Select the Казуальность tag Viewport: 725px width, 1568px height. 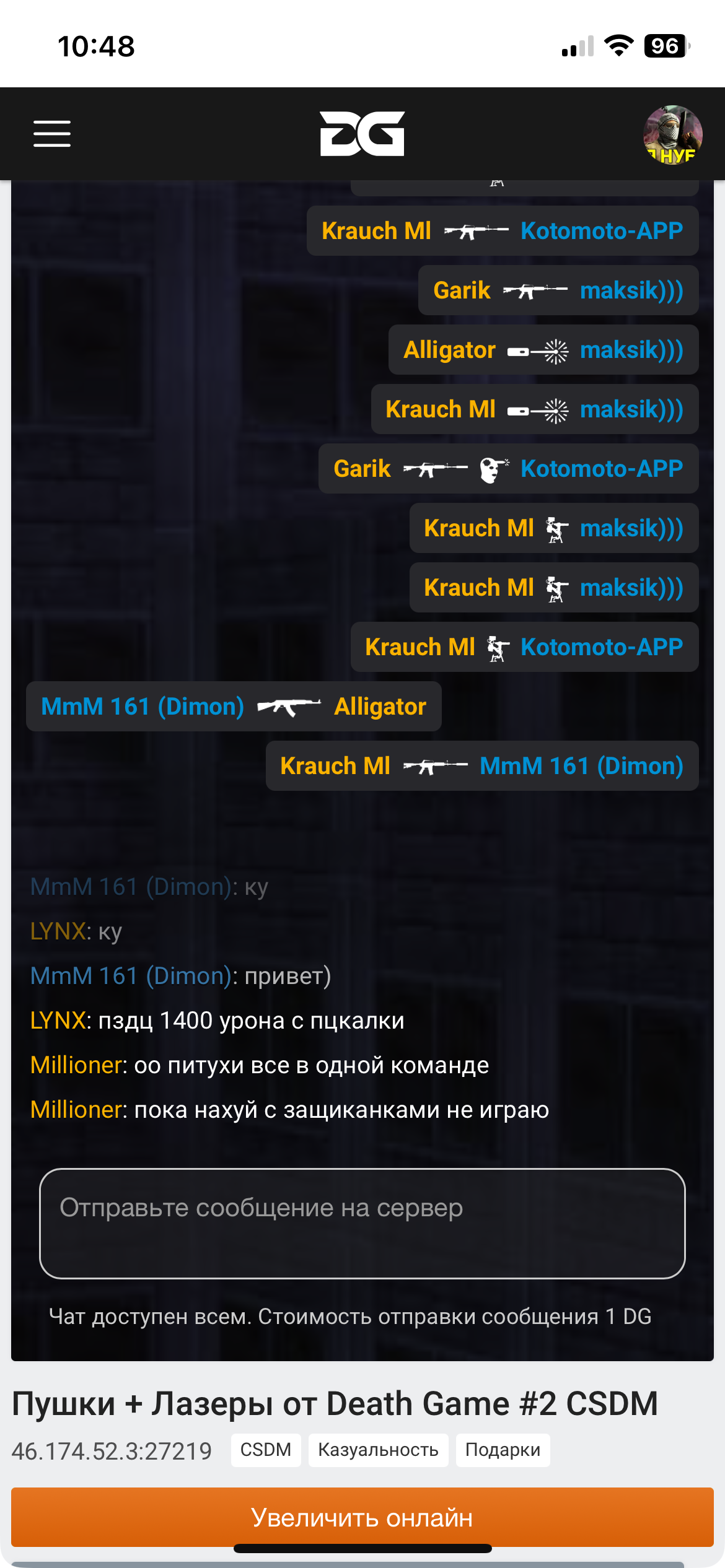point(378,1450)
